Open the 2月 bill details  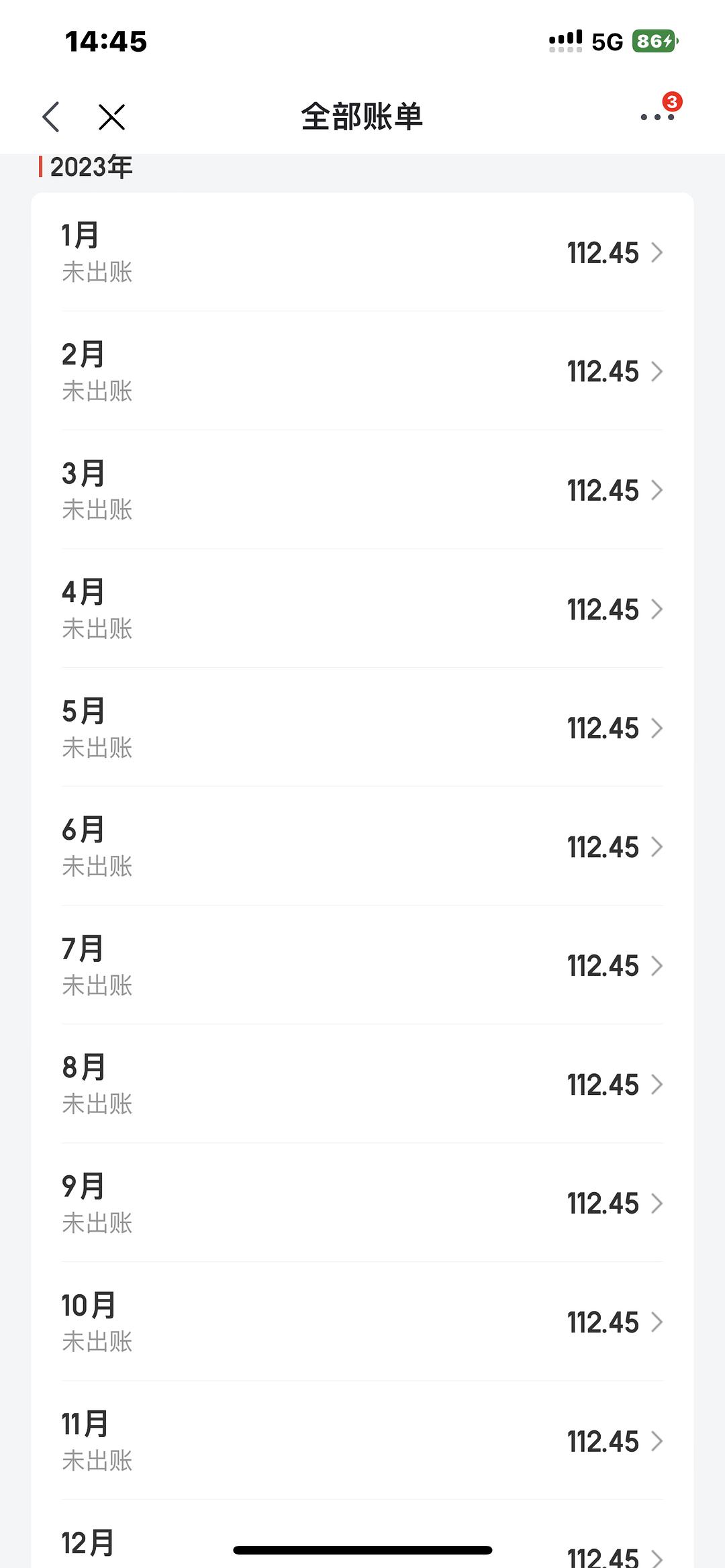(x=362, y=371)
